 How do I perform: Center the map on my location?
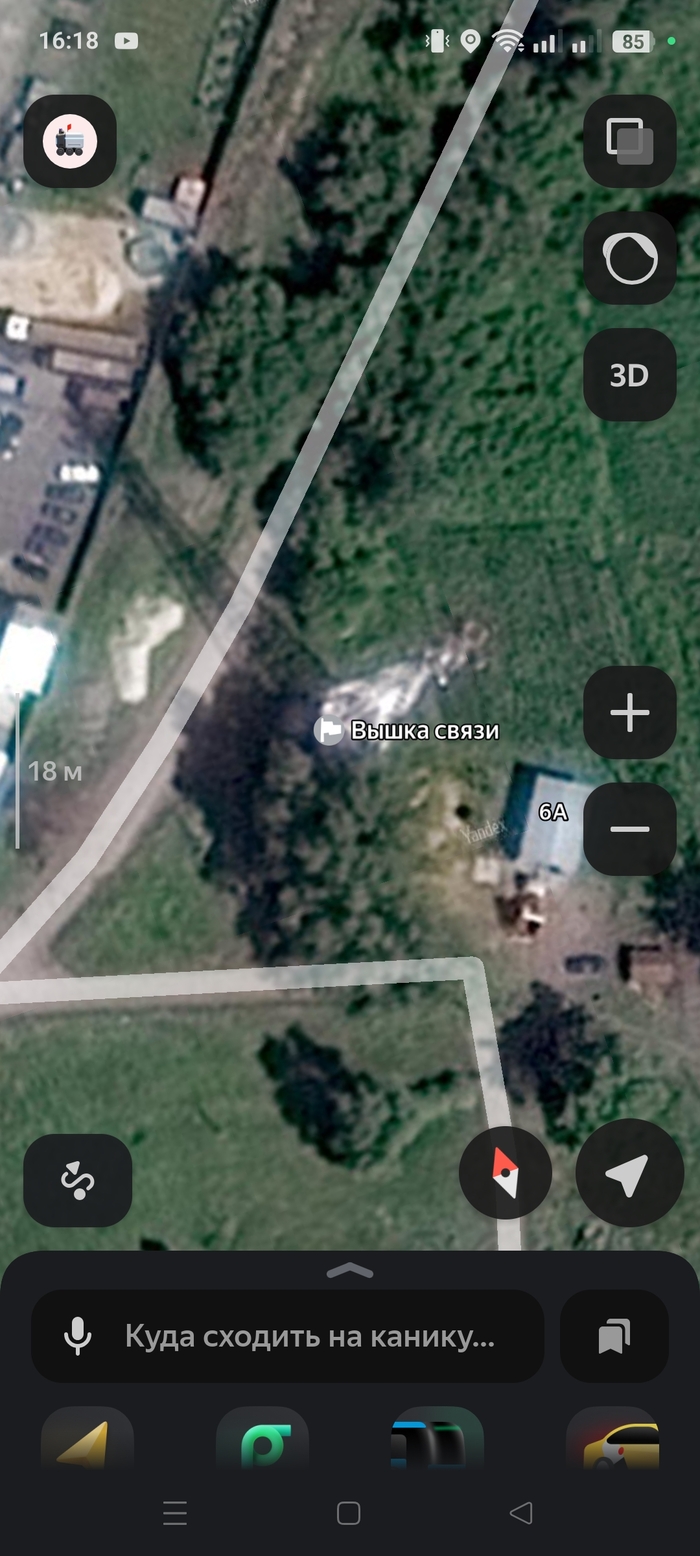pos(628,1174)
